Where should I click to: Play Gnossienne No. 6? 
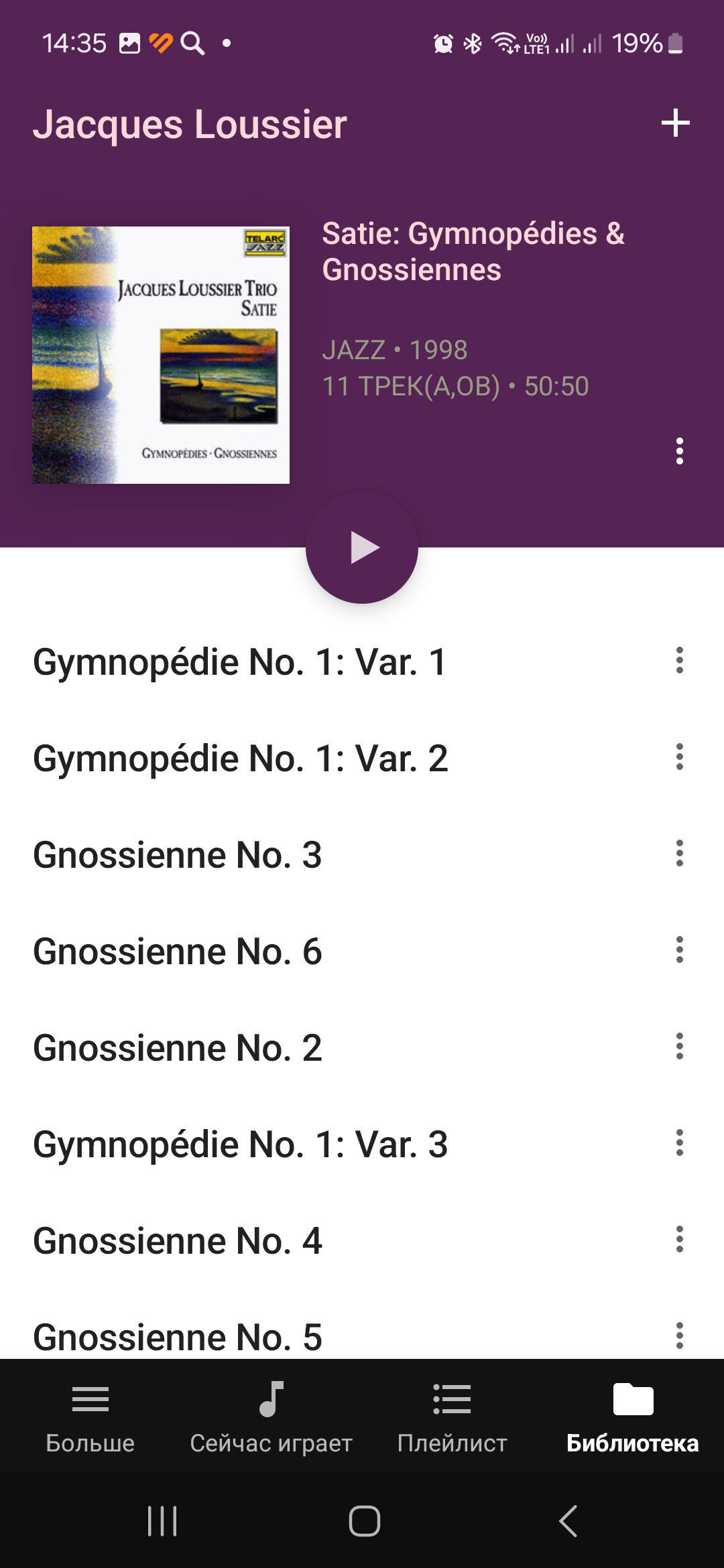point(178,952)
